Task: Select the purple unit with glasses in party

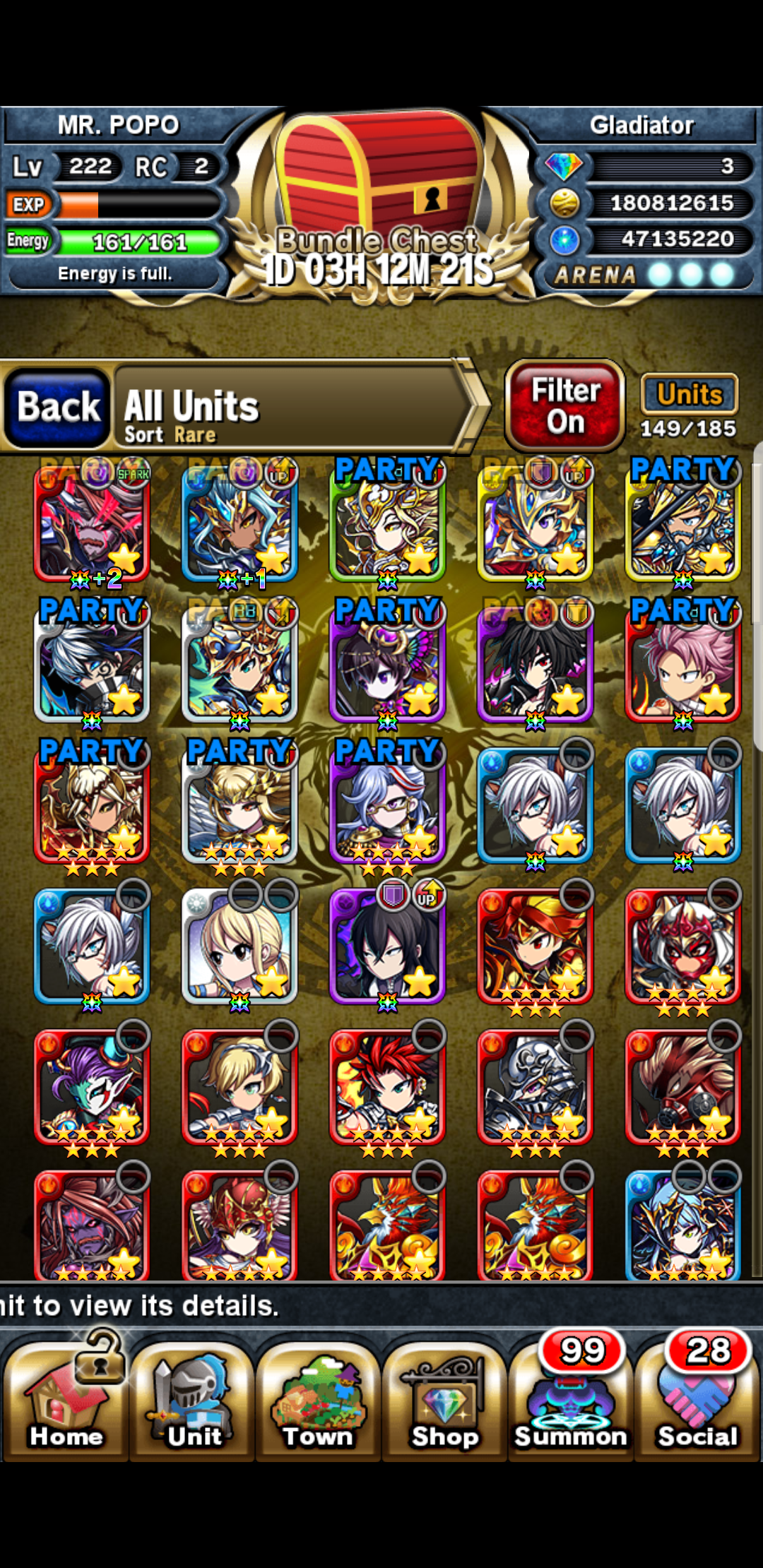Action: 387,805
